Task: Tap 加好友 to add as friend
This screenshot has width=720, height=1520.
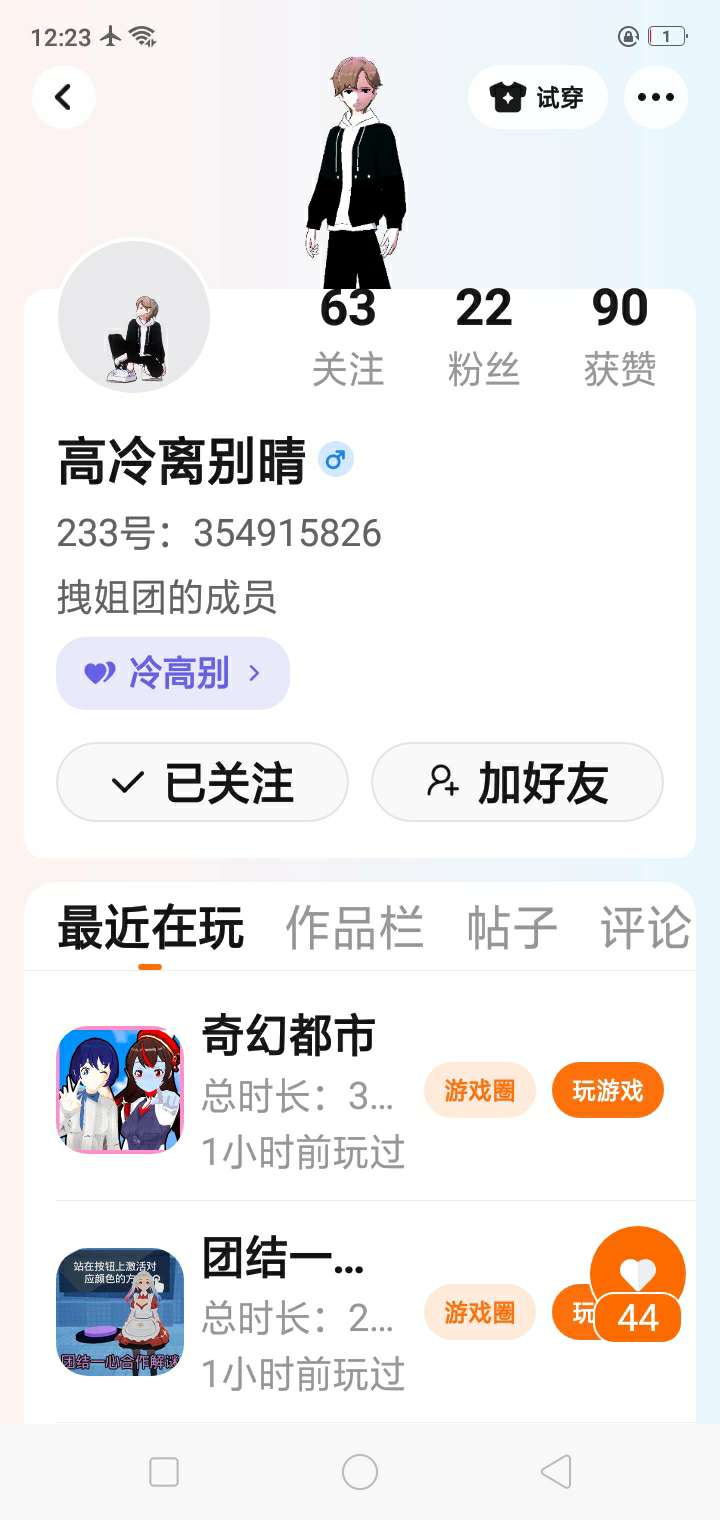Action: pos(517,782)
